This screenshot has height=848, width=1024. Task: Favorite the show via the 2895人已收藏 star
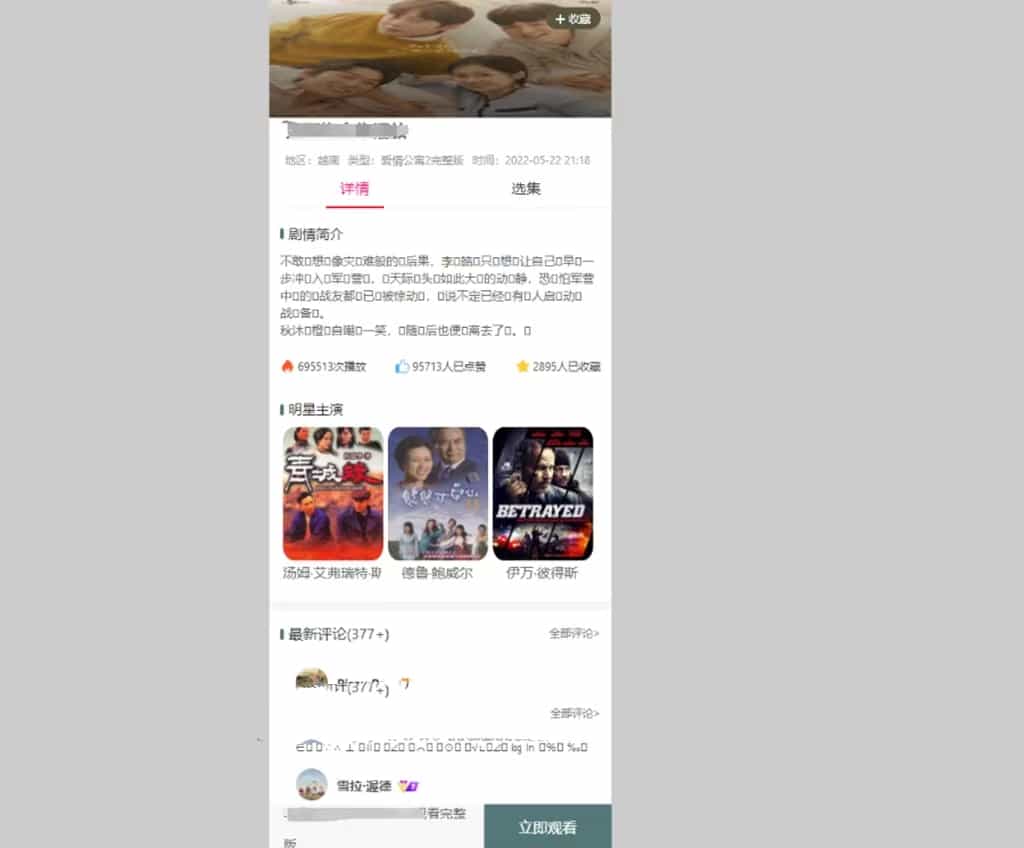[522, 367]
